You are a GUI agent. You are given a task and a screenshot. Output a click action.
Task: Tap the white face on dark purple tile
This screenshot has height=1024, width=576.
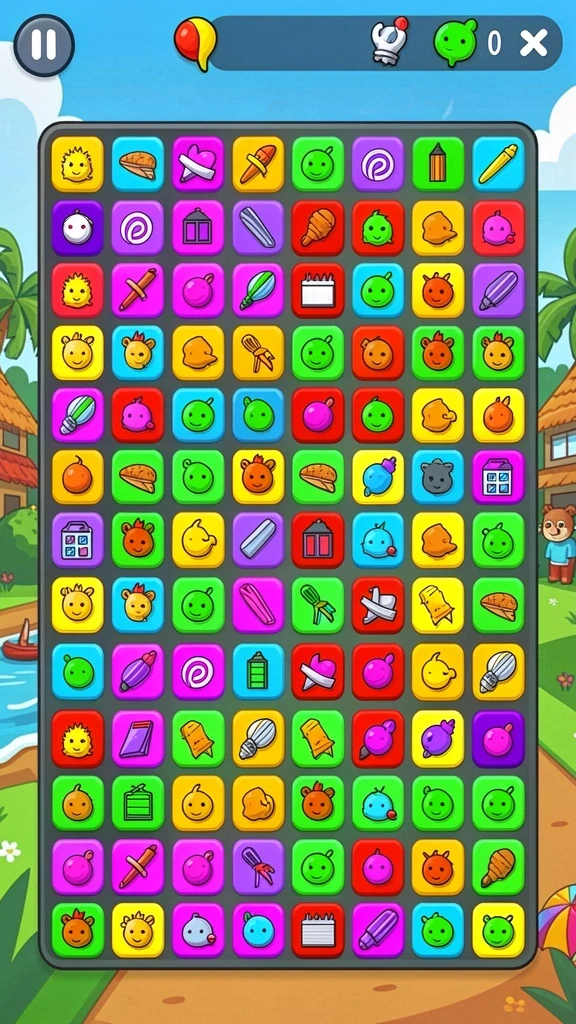point(78,227)
